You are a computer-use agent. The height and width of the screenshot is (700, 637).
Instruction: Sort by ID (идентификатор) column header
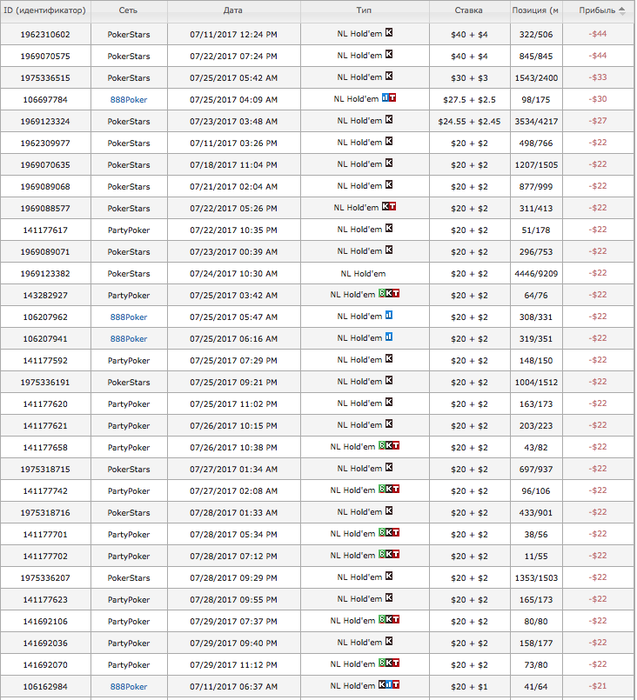click(46, 11)
